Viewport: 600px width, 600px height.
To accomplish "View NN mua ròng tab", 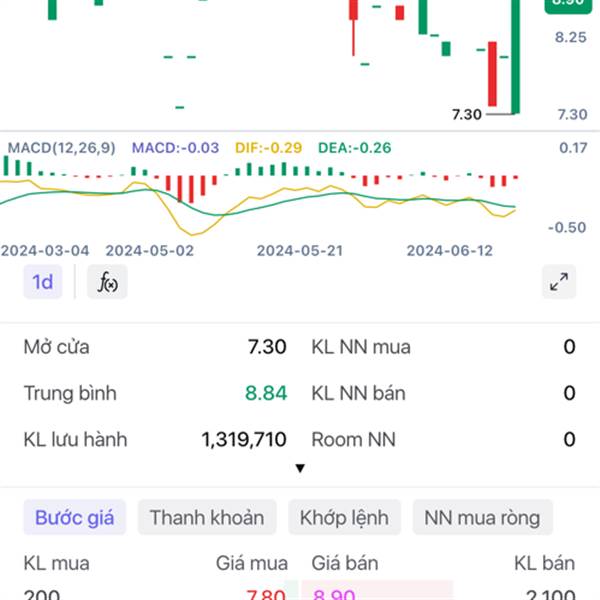I will pos(482,518).
